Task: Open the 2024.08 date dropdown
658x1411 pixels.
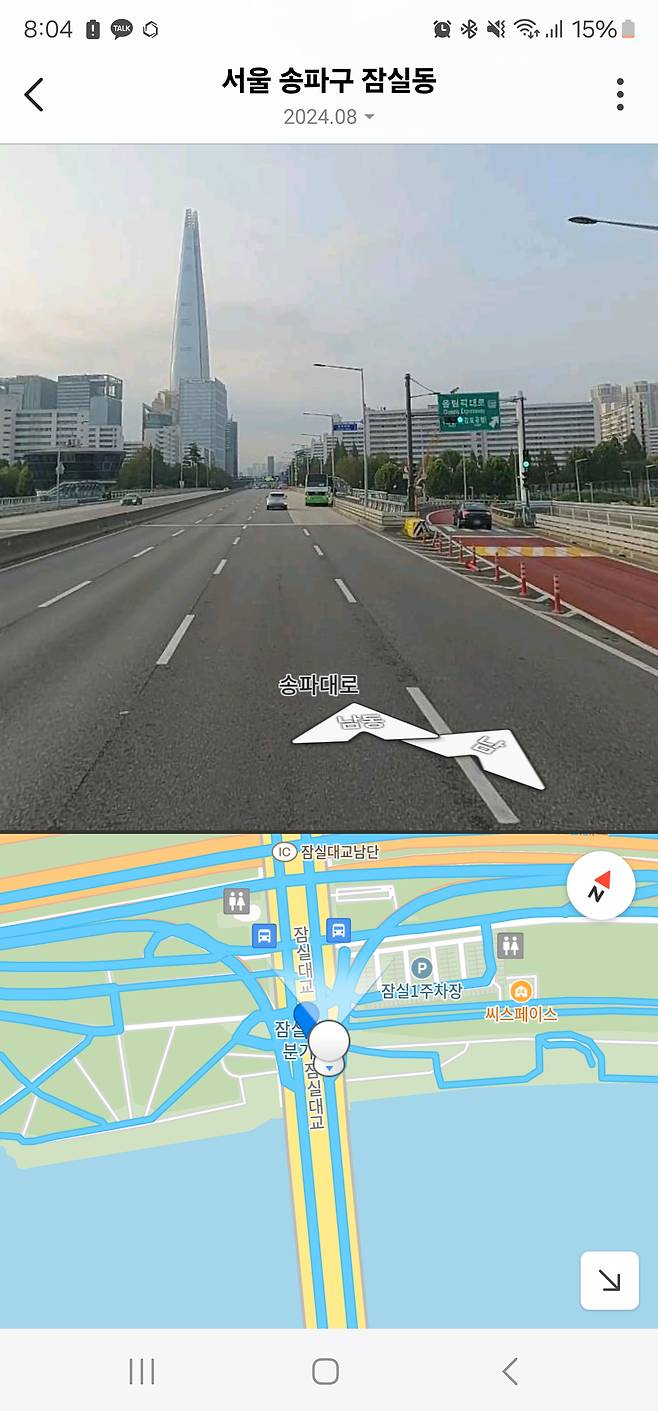Action: pyautogui.click(x=328, y=117)
